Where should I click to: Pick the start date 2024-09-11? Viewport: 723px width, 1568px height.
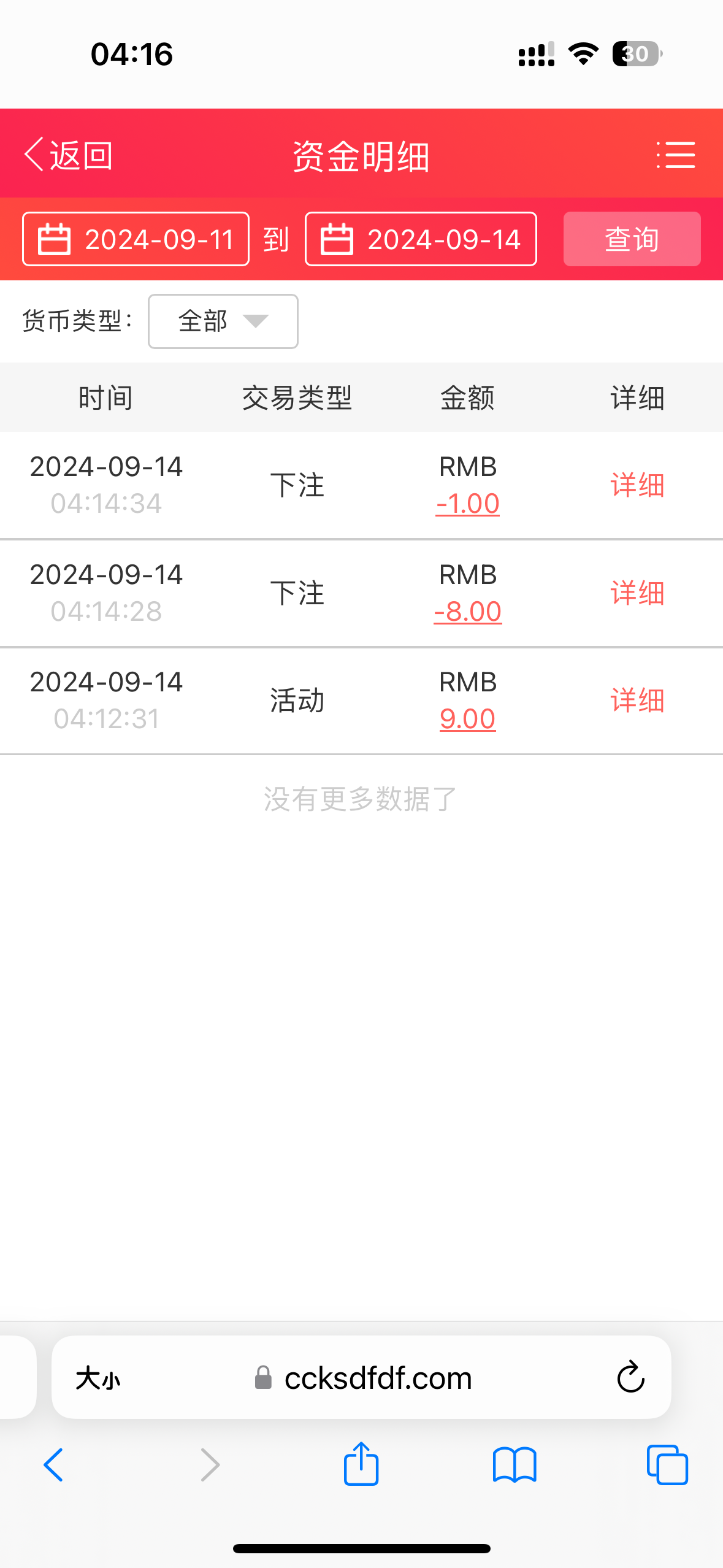(136, 239)
